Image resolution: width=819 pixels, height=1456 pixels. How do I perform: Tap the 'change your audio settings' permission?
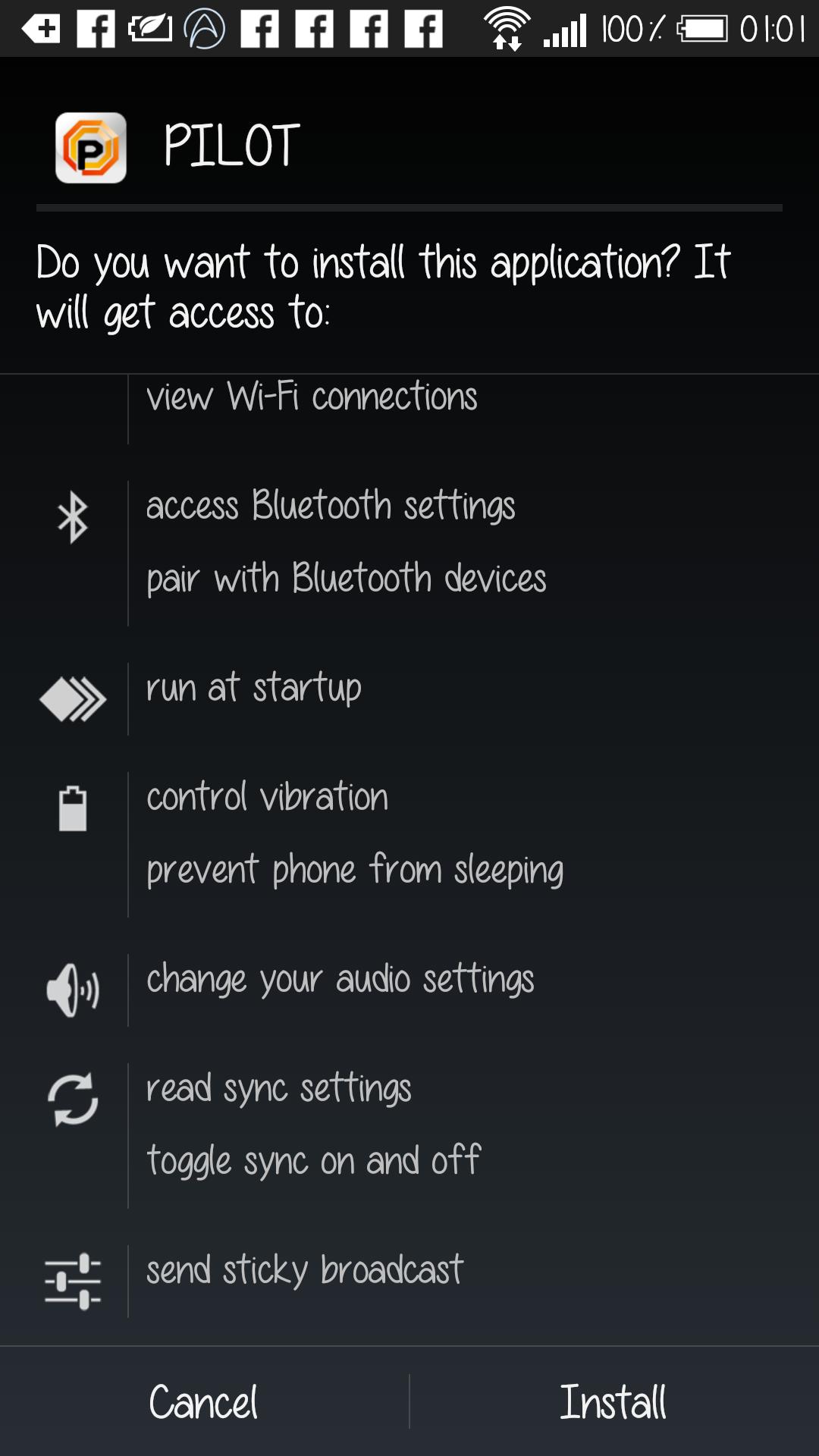tap(340, 979)
